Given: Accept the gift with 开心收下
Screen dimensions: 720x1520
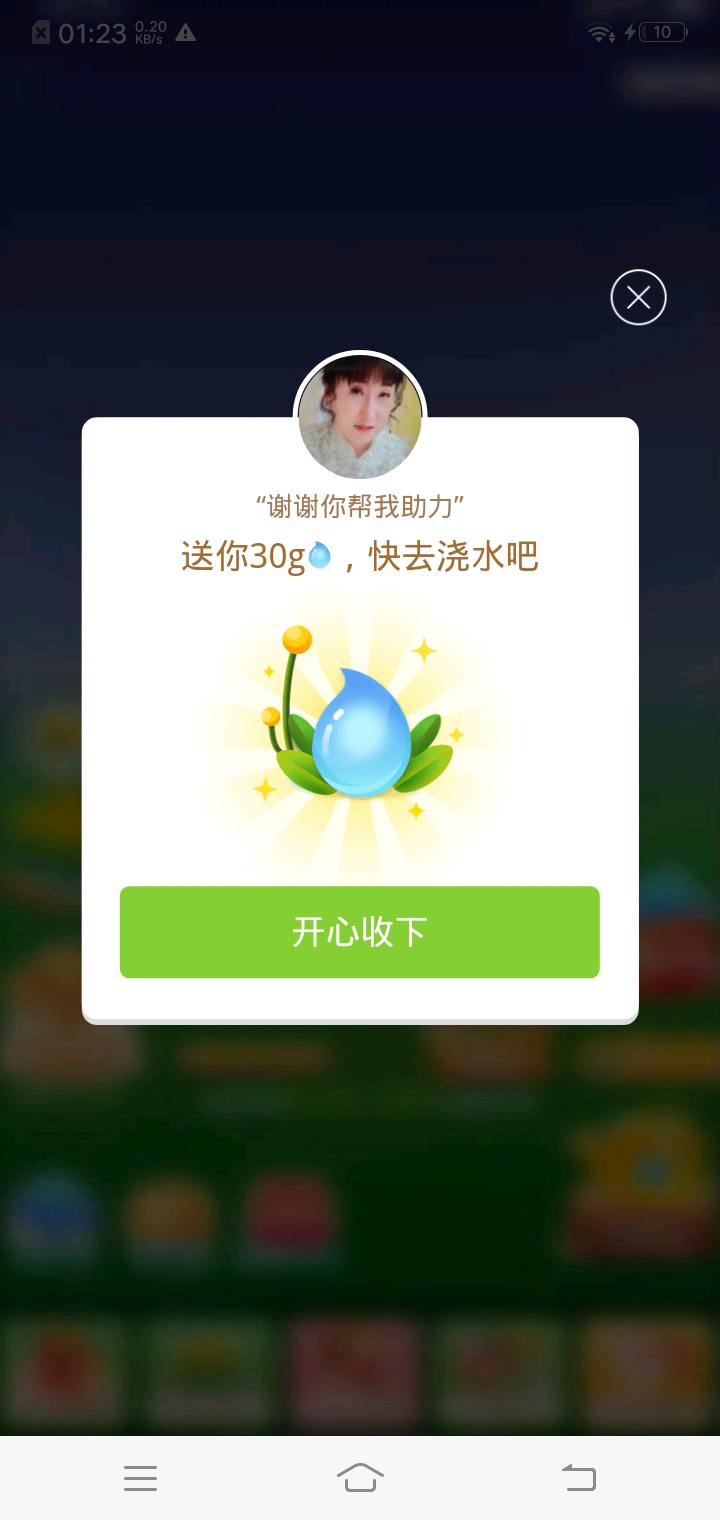Looking at the screenshot, I should pos(359,932).
